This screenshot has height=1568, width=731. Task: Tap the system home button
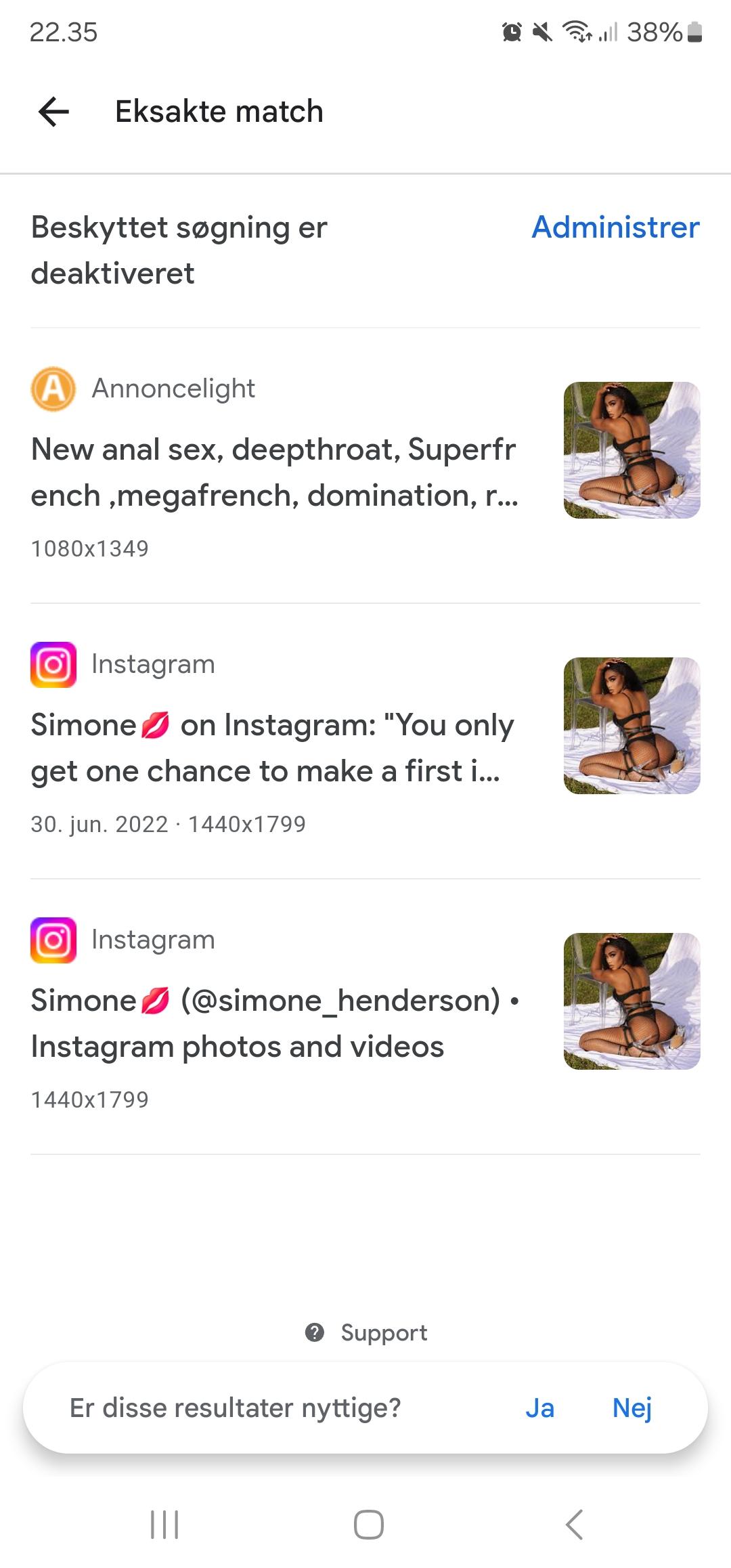368,1525
